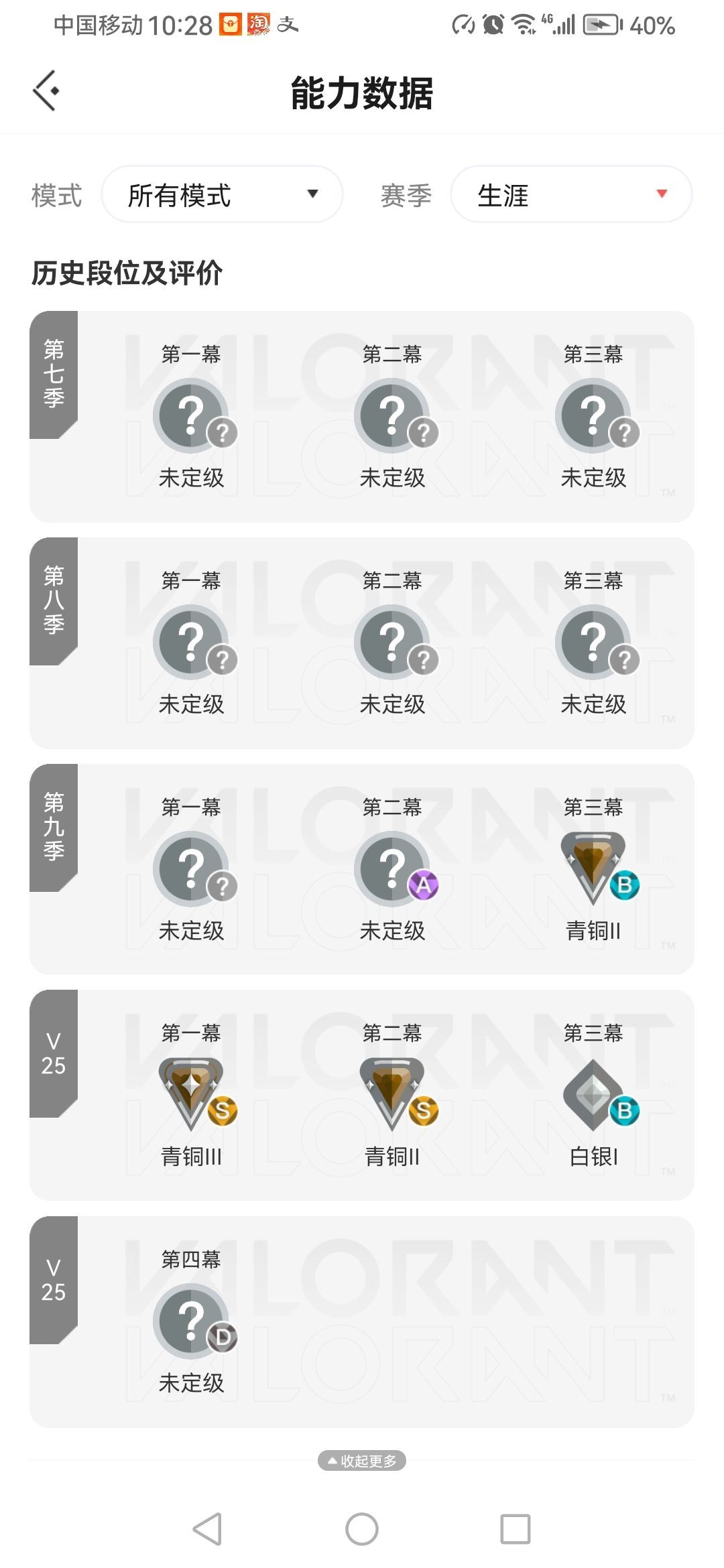Open the 赛季 dropdown showing 生涯
This screenshot has height=1568, width=724.
[571, 194]
